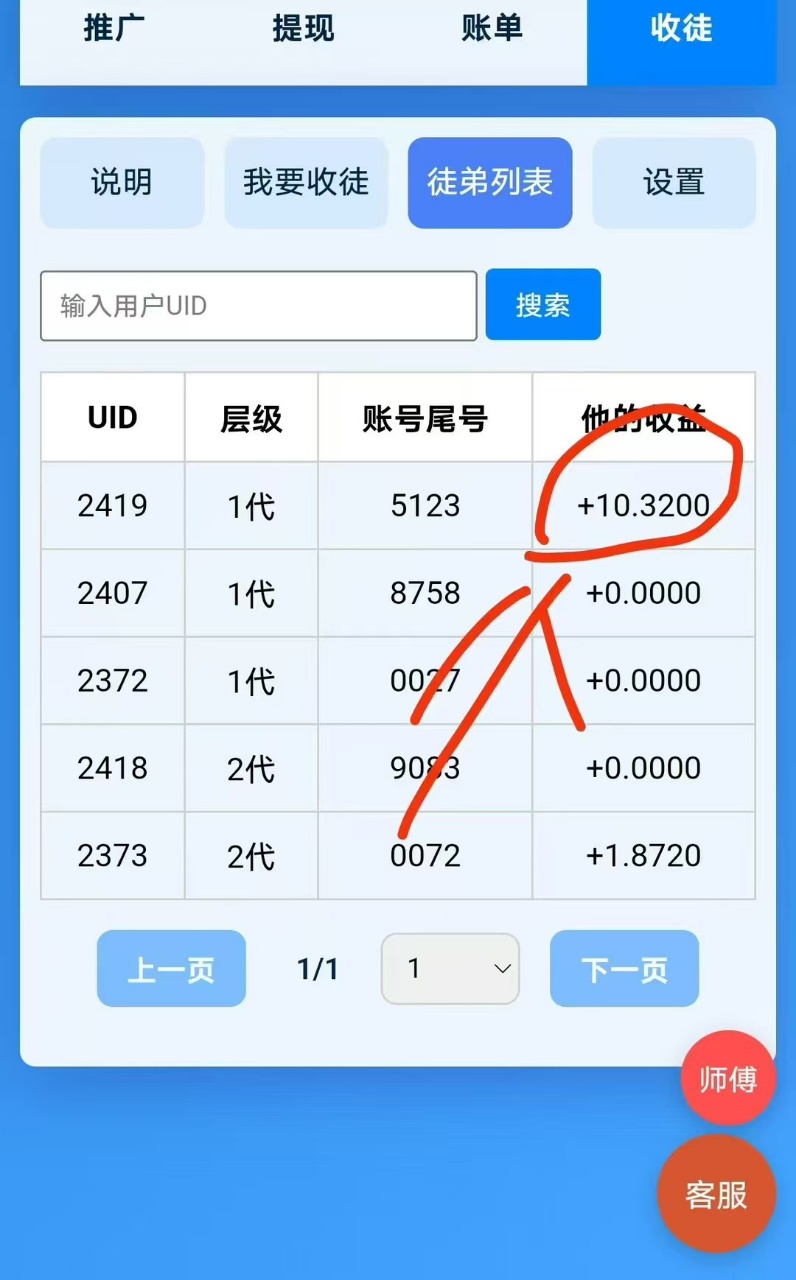Click the 搜索 search button
796x1280 pixels.
coord(543,305)
